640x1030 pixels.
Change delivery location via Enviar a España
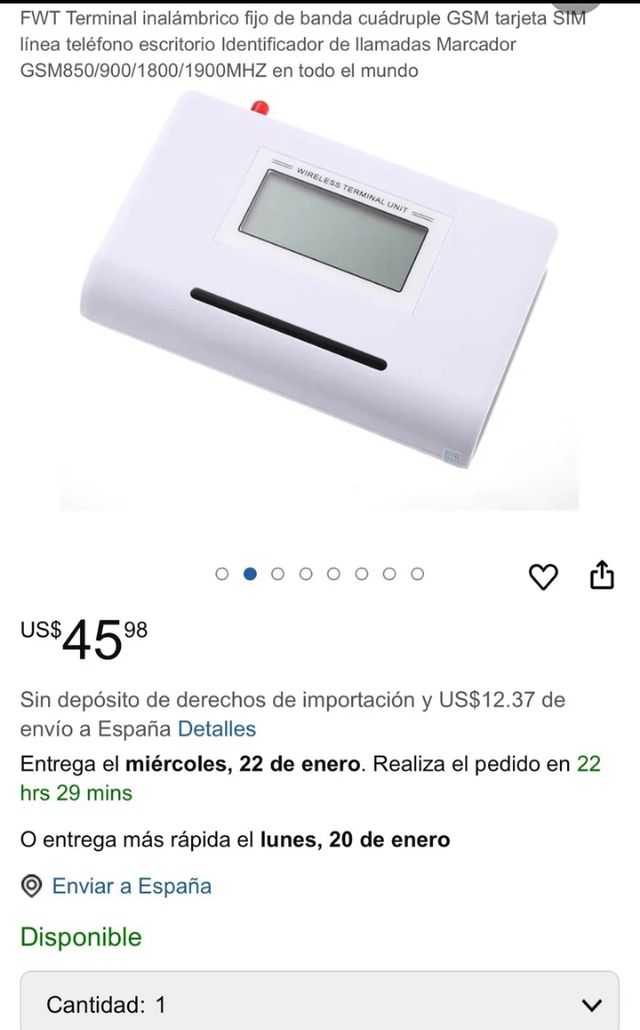coord(131,886)
